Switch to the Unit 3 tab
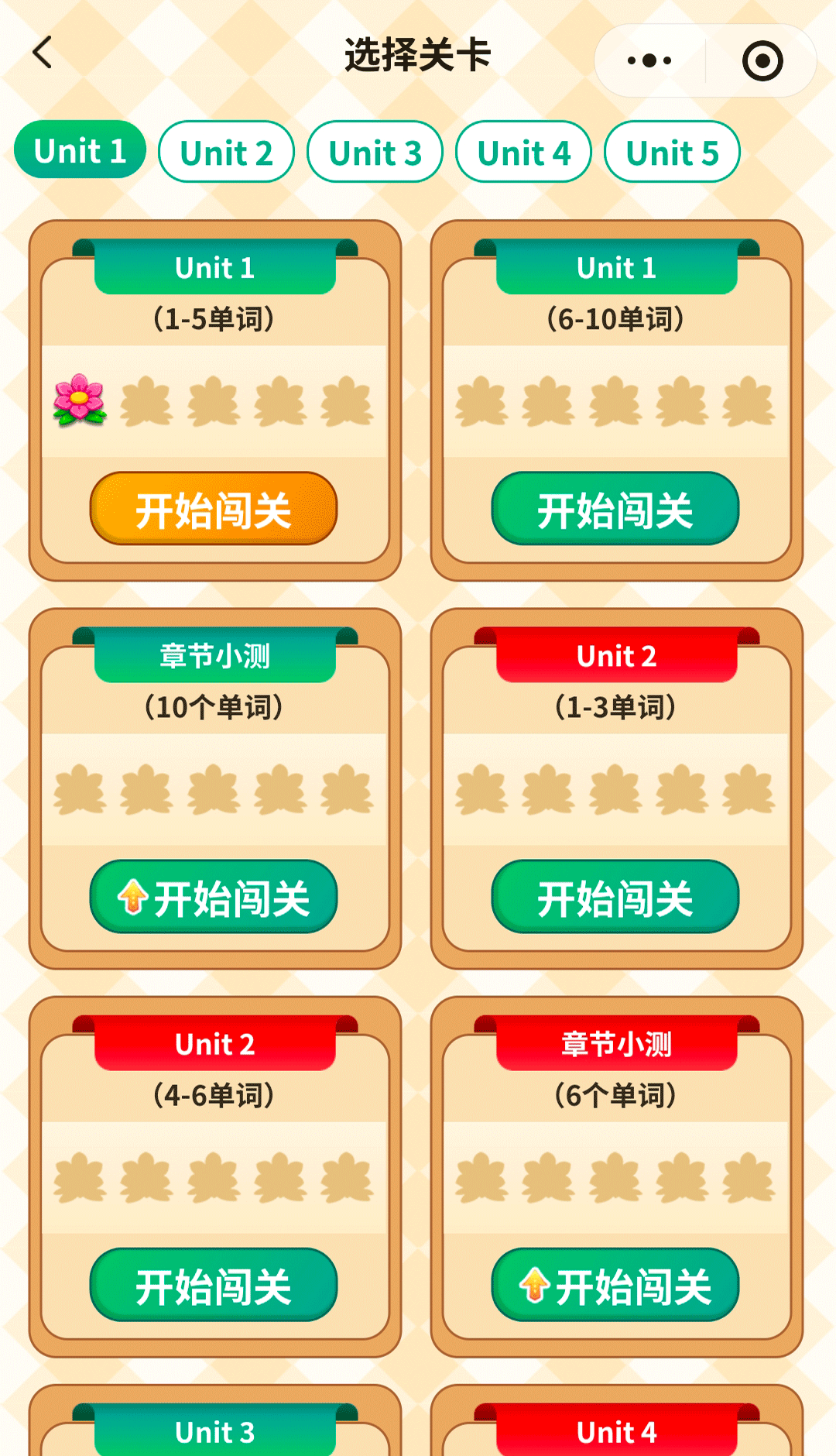Screen dimensions: 836x1456 pos(375,152)
